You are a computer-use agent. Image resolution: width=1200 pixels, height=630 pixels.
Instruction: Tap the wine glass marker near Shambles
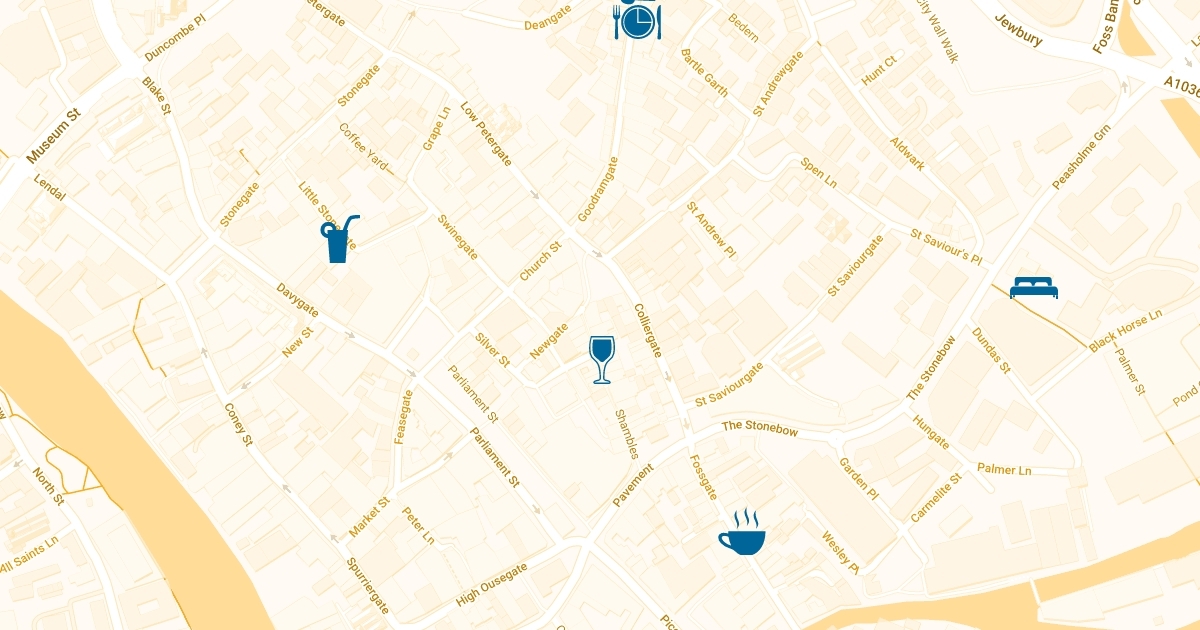coord(601,359)
